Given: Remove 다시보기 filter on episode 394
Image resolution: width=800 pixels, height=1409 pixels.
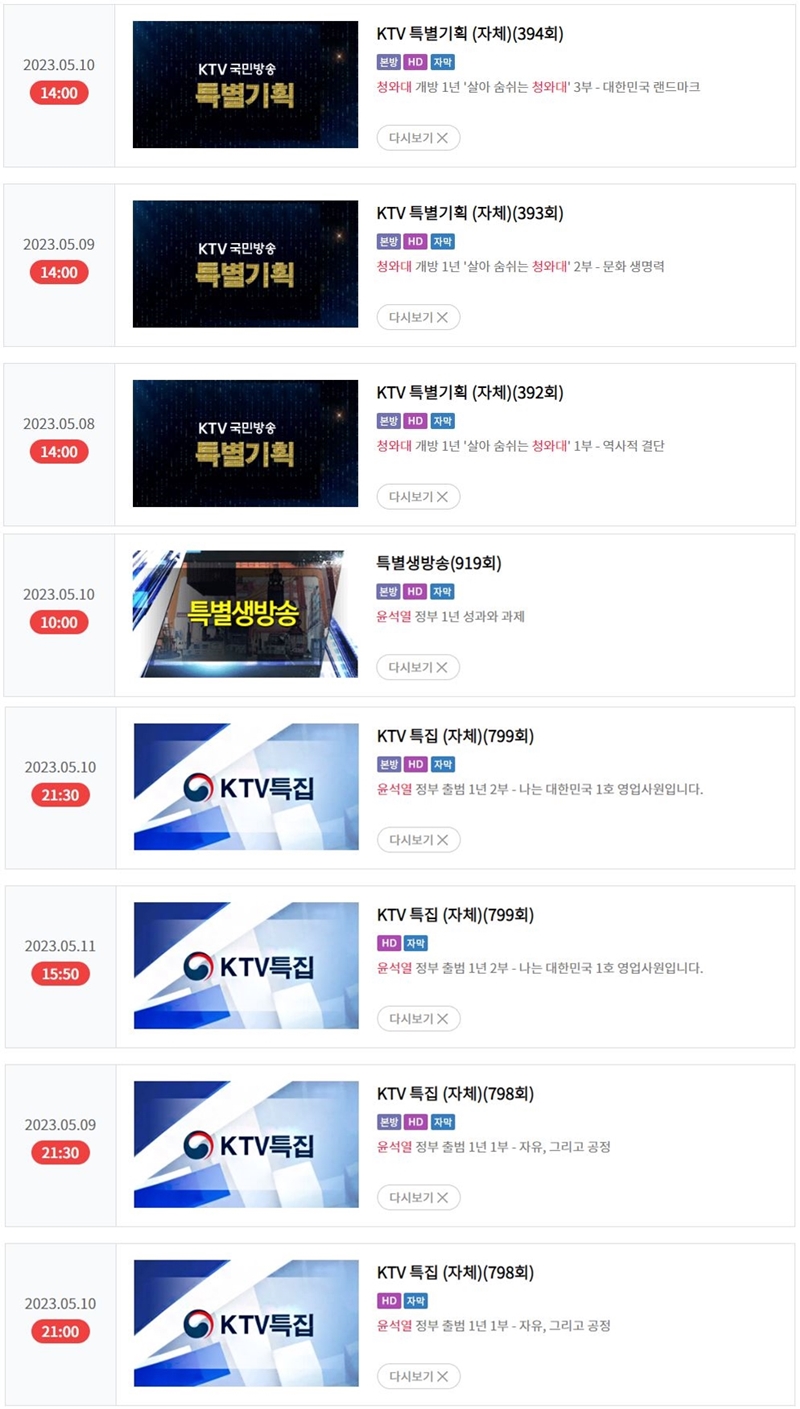Looking at the screenshot, I should pos(418,138).
